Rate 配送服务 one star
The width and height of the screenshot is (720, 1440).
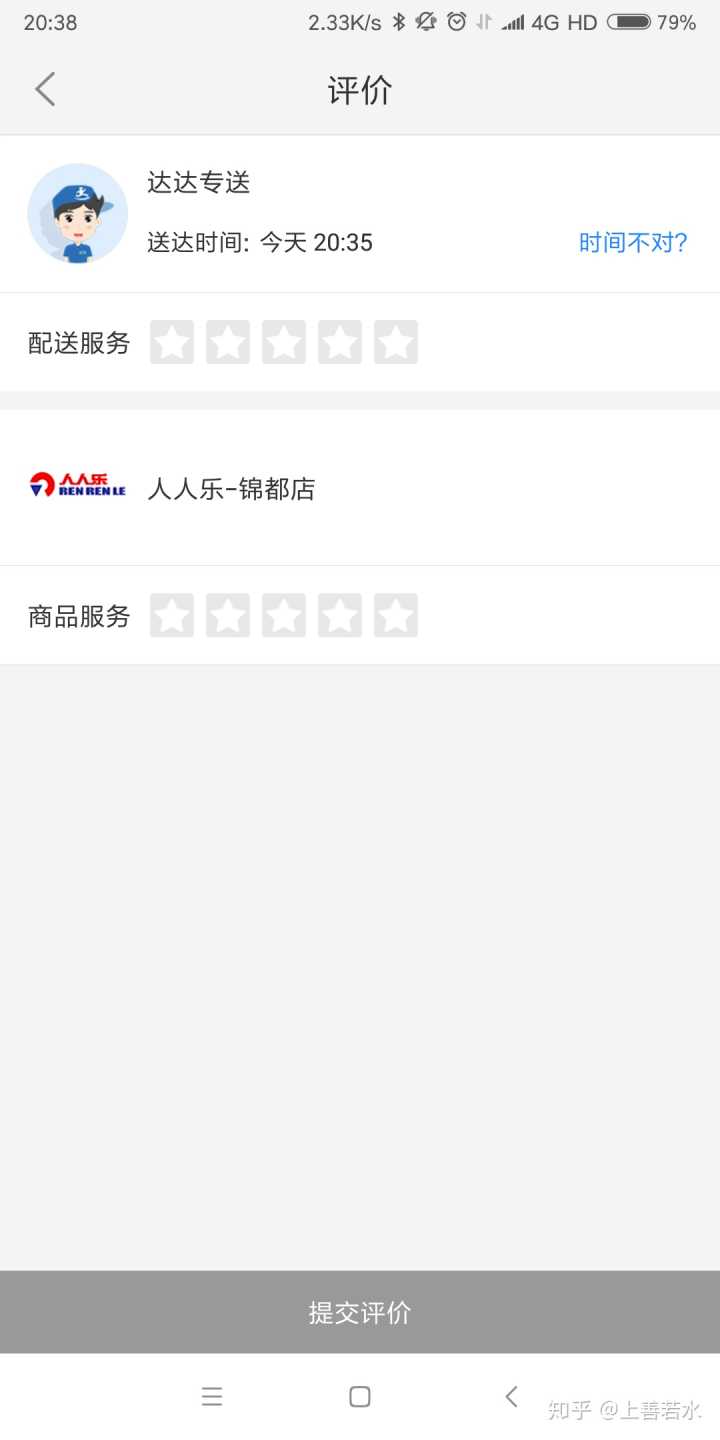pos(172,342)
